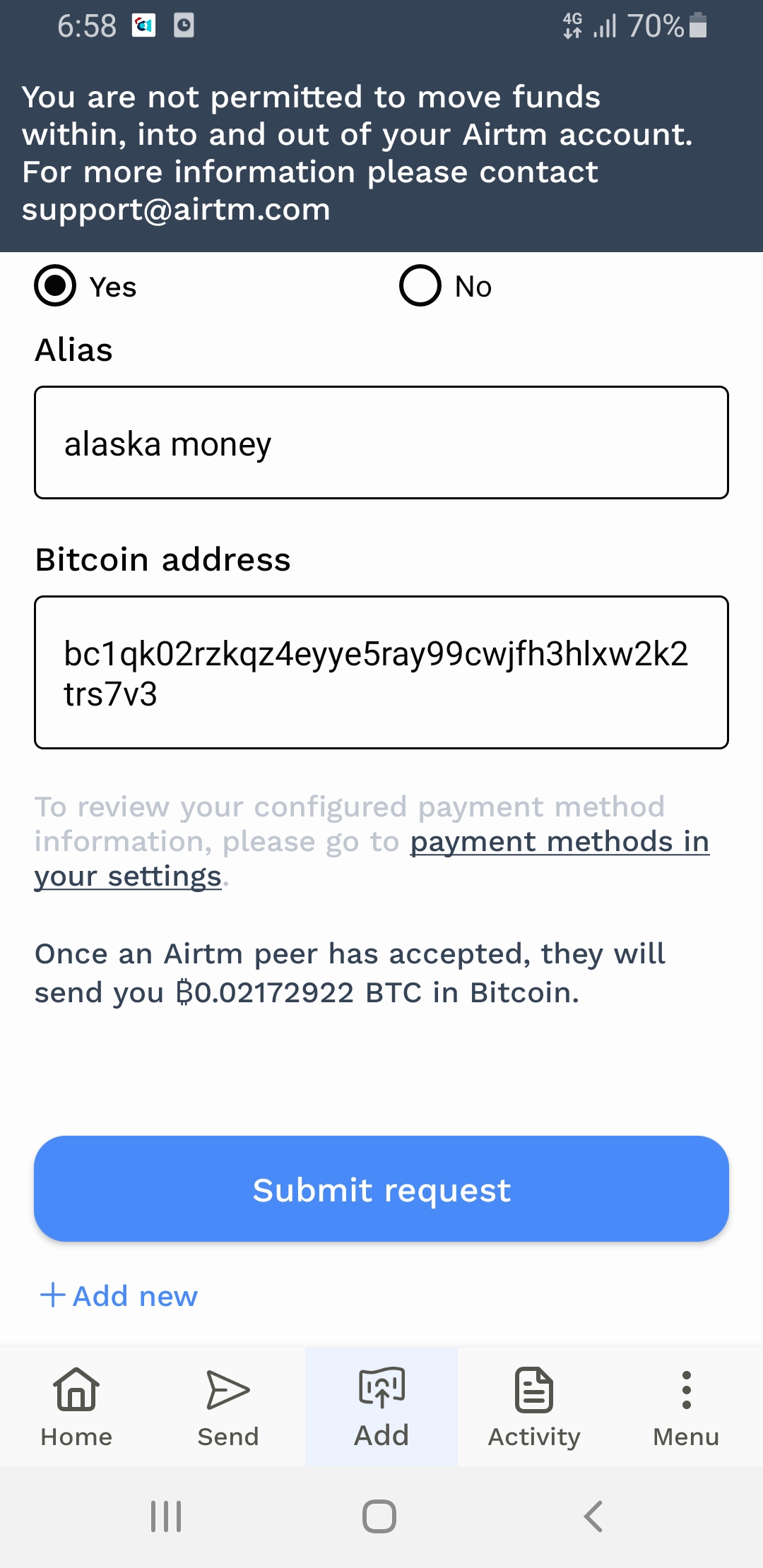View the Activity tab
Viewport: 763px width, 1568px height.
[x=534, y=1407]
